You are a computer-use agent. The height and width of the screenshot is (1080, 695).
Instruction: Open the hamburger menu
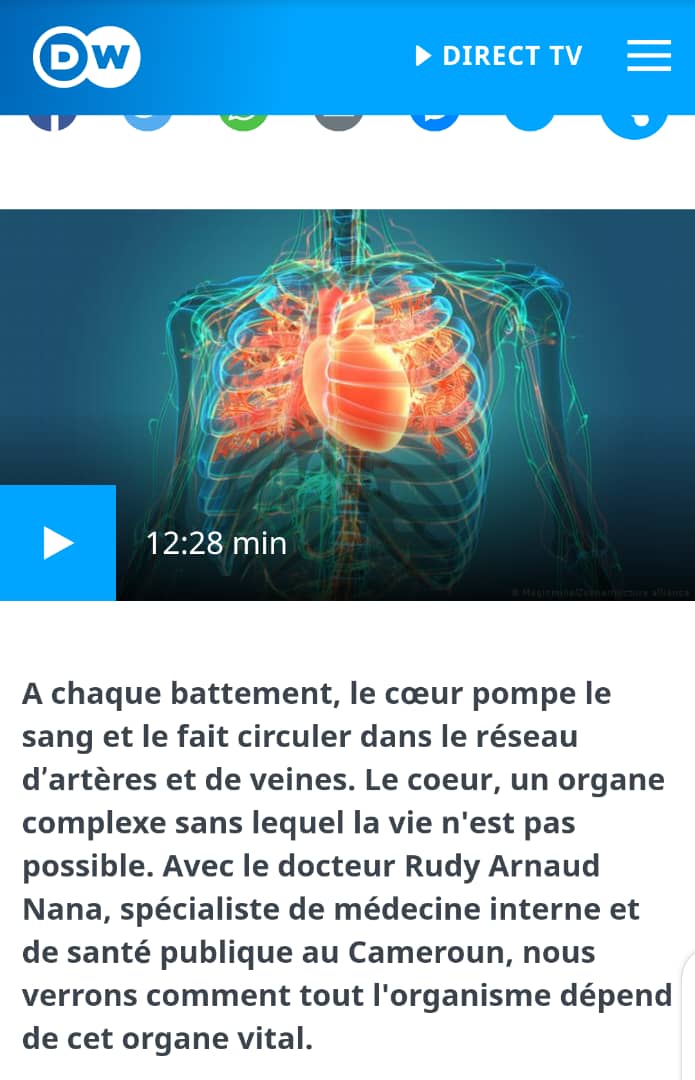point(649,56)
